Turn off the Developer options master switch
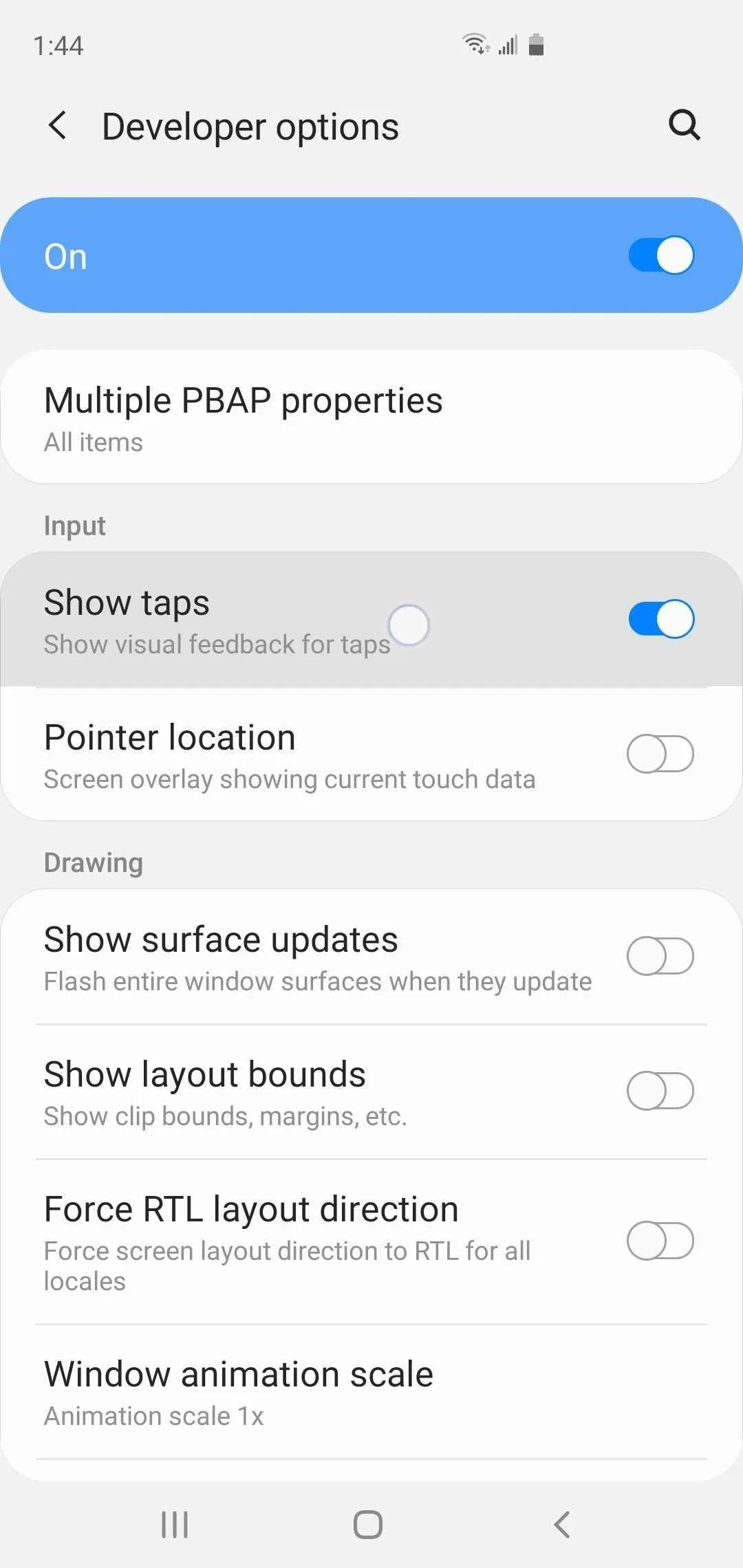The height and width of the screenshot is (1568, 743). click(x=661, y=255)
